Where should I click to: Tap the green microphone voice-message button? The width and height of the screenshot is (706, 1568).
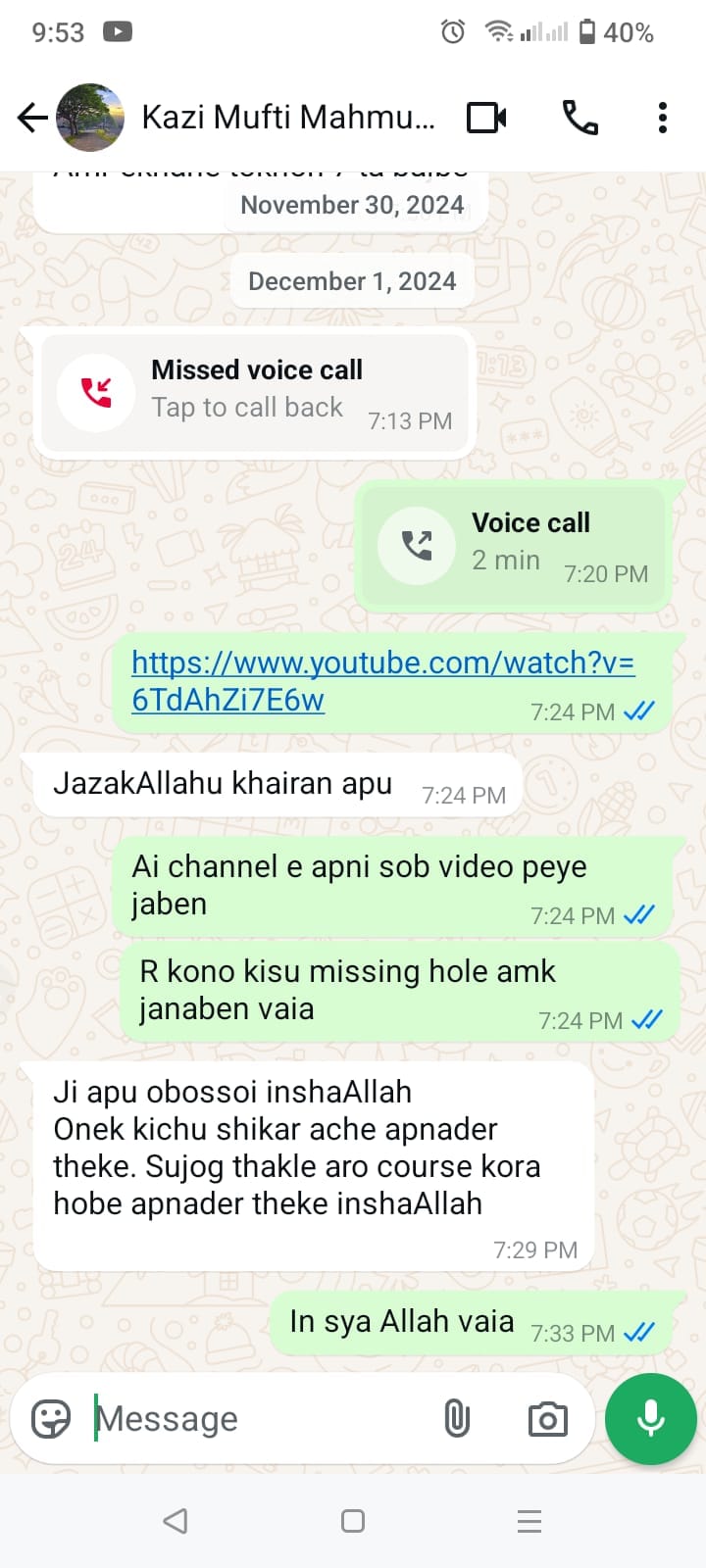[651, 1418]
